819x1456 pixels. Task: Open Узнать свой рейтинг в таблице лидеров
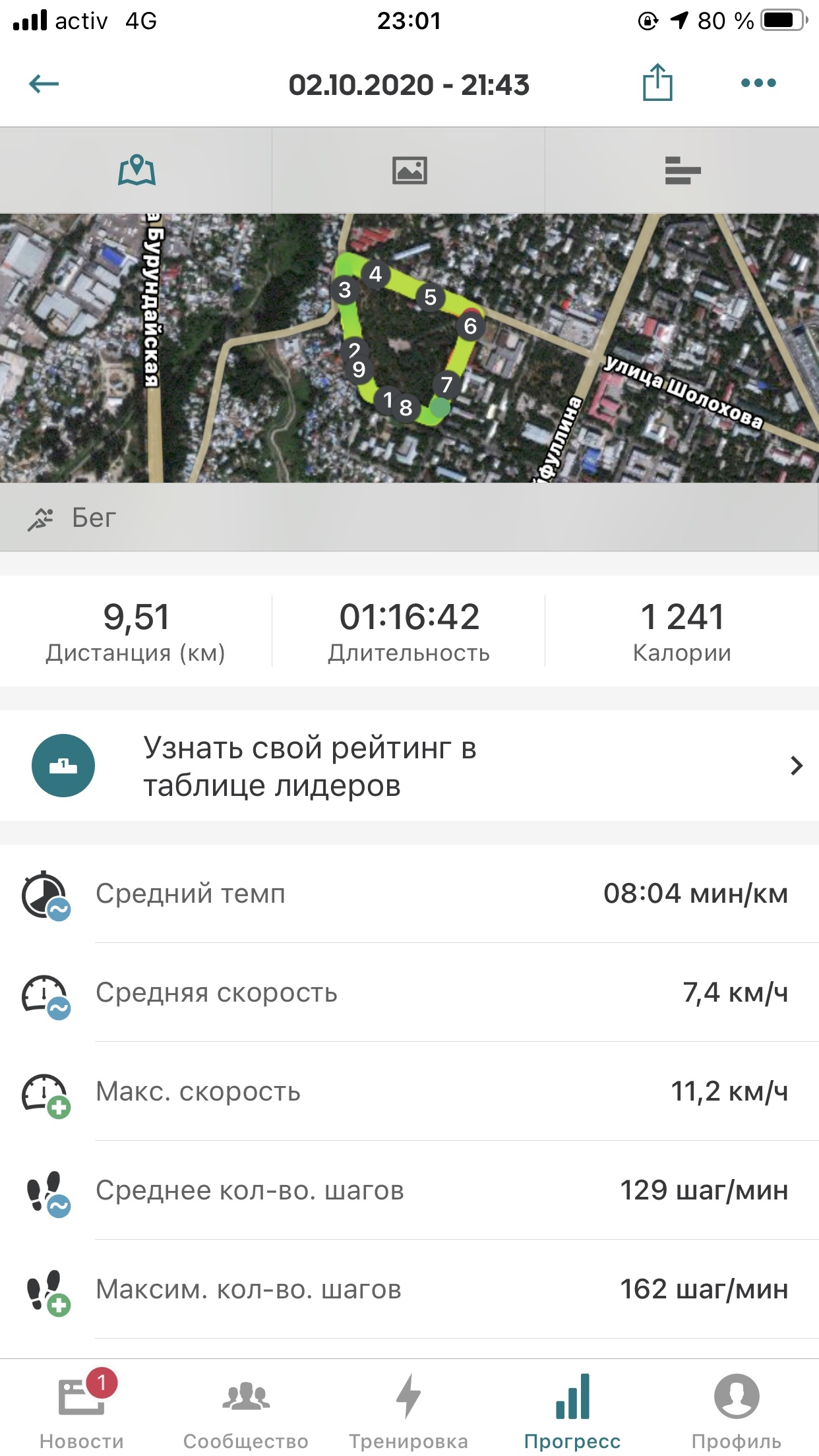(x=409, y=766)
